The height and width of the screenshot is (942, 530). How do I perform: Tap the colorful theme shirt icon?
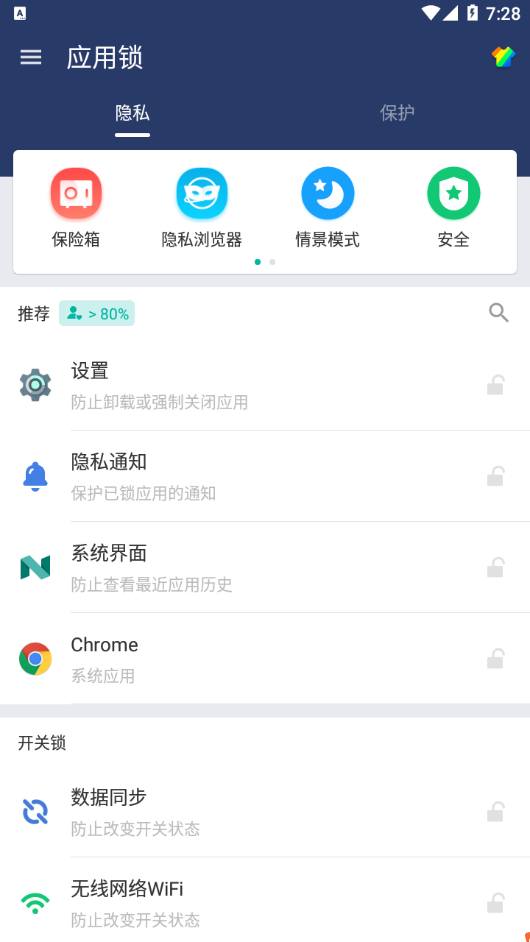(x=503, y=57)
